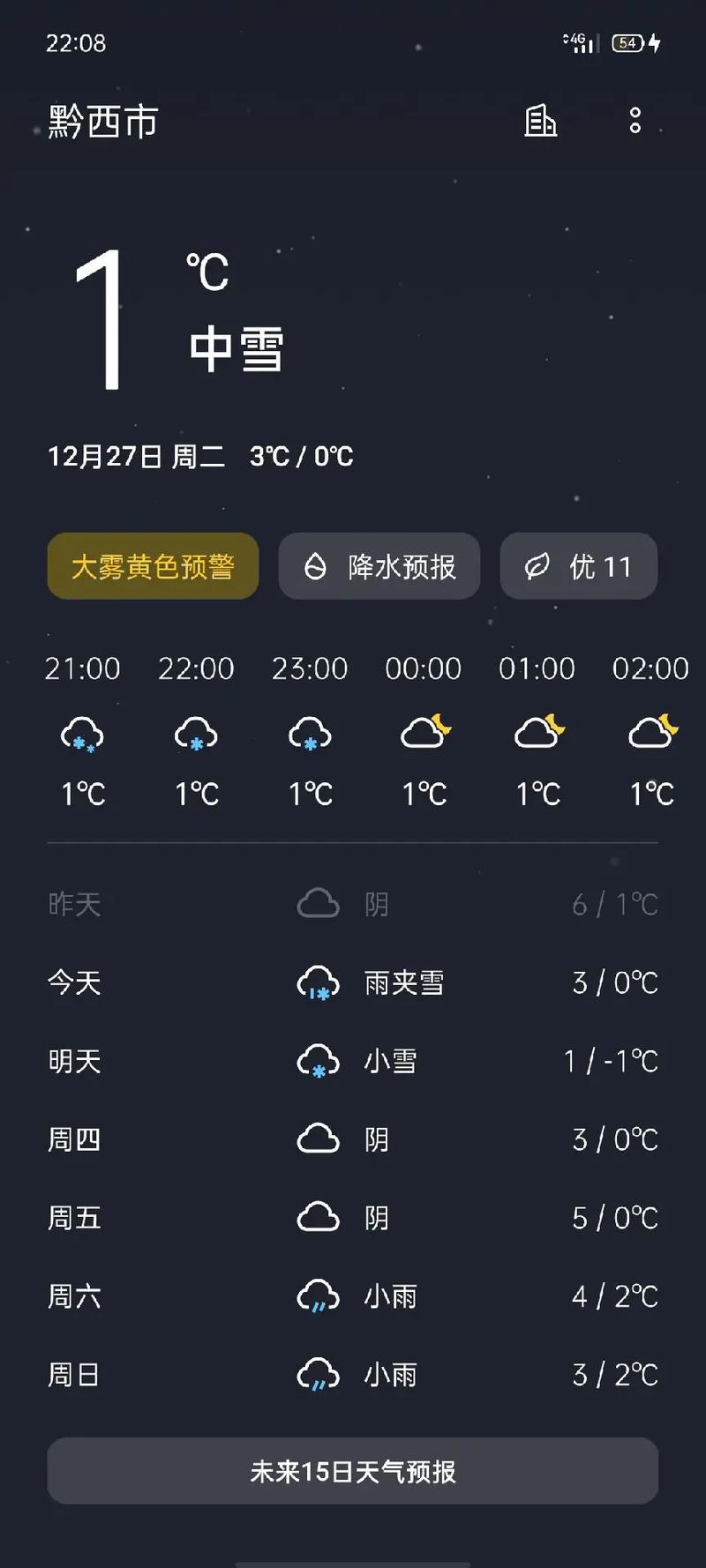Expand the 明天 小雪 forecast row
This screenshot has height=1568, width=706.
[353, 1061]
